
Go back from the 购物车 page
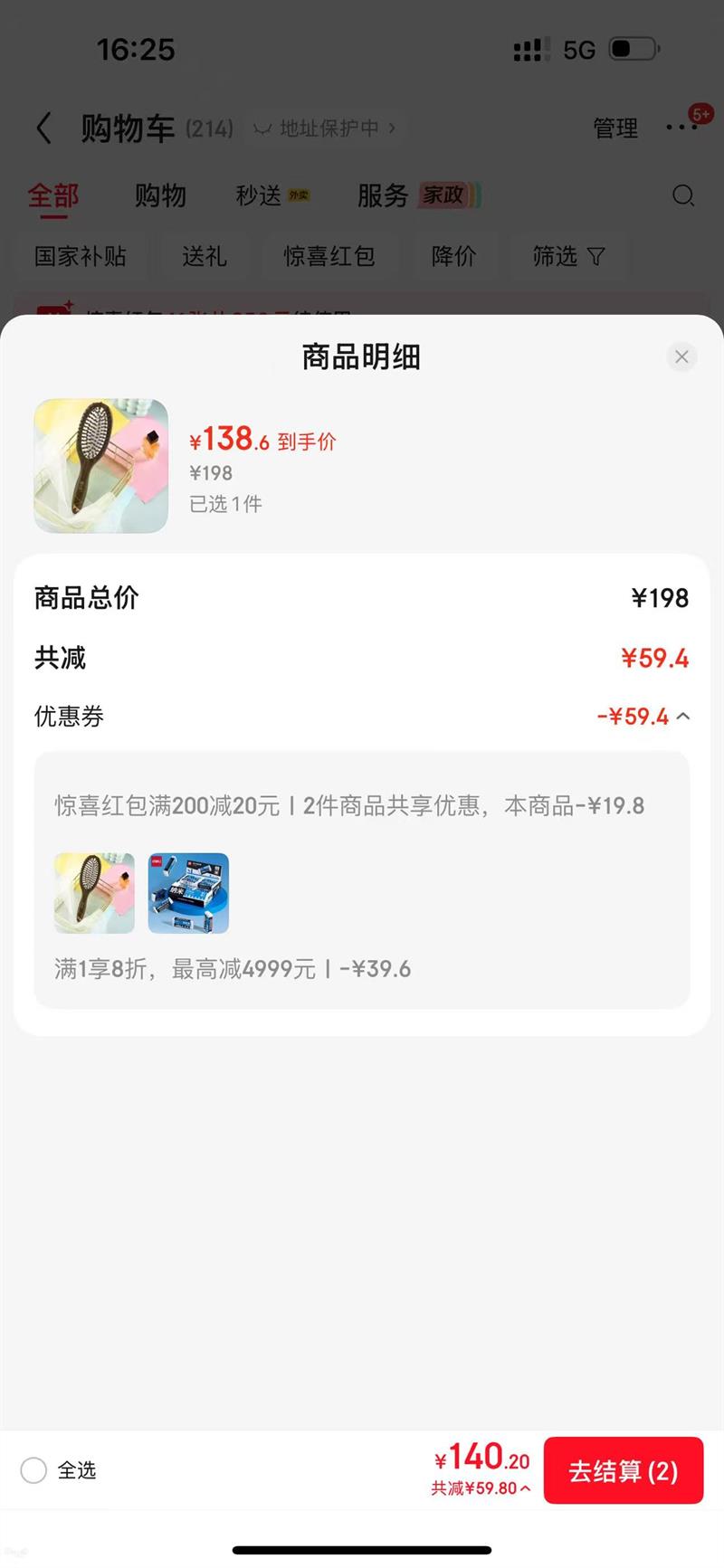pos(43,128)
